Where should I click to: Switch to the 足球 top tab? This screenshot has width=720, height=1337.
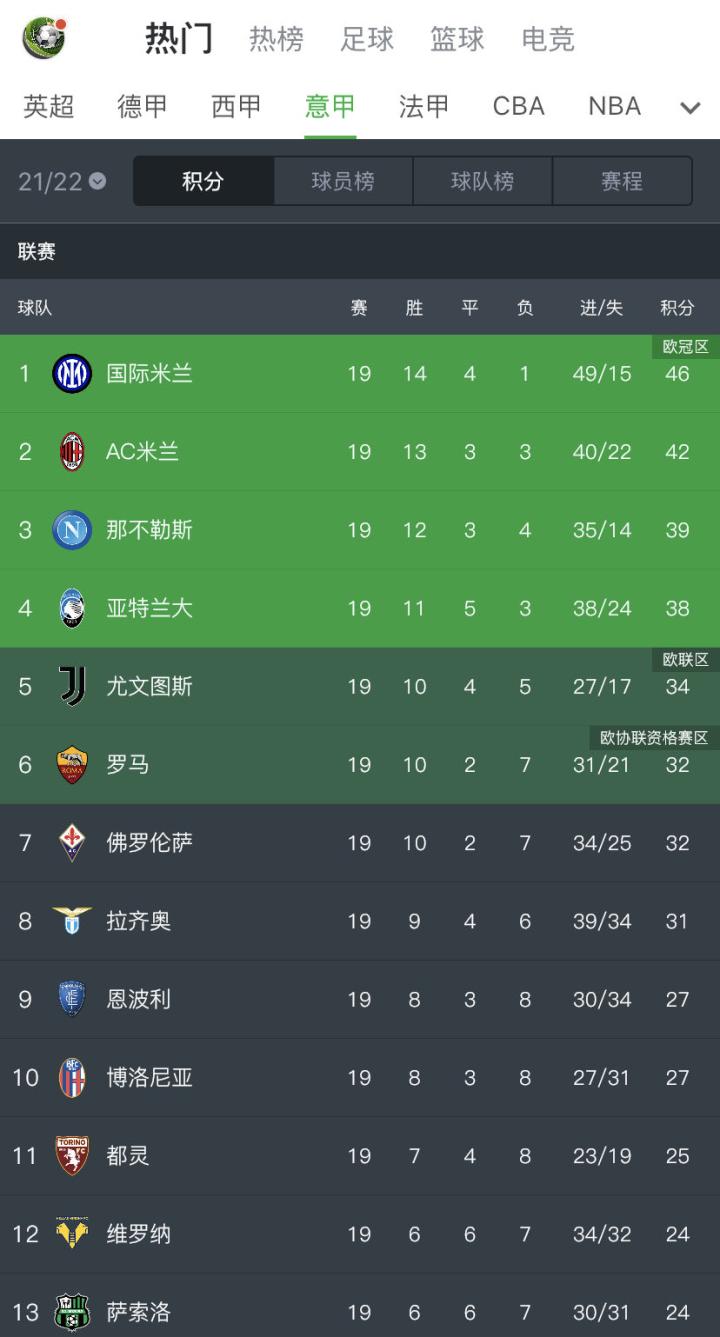367,39
